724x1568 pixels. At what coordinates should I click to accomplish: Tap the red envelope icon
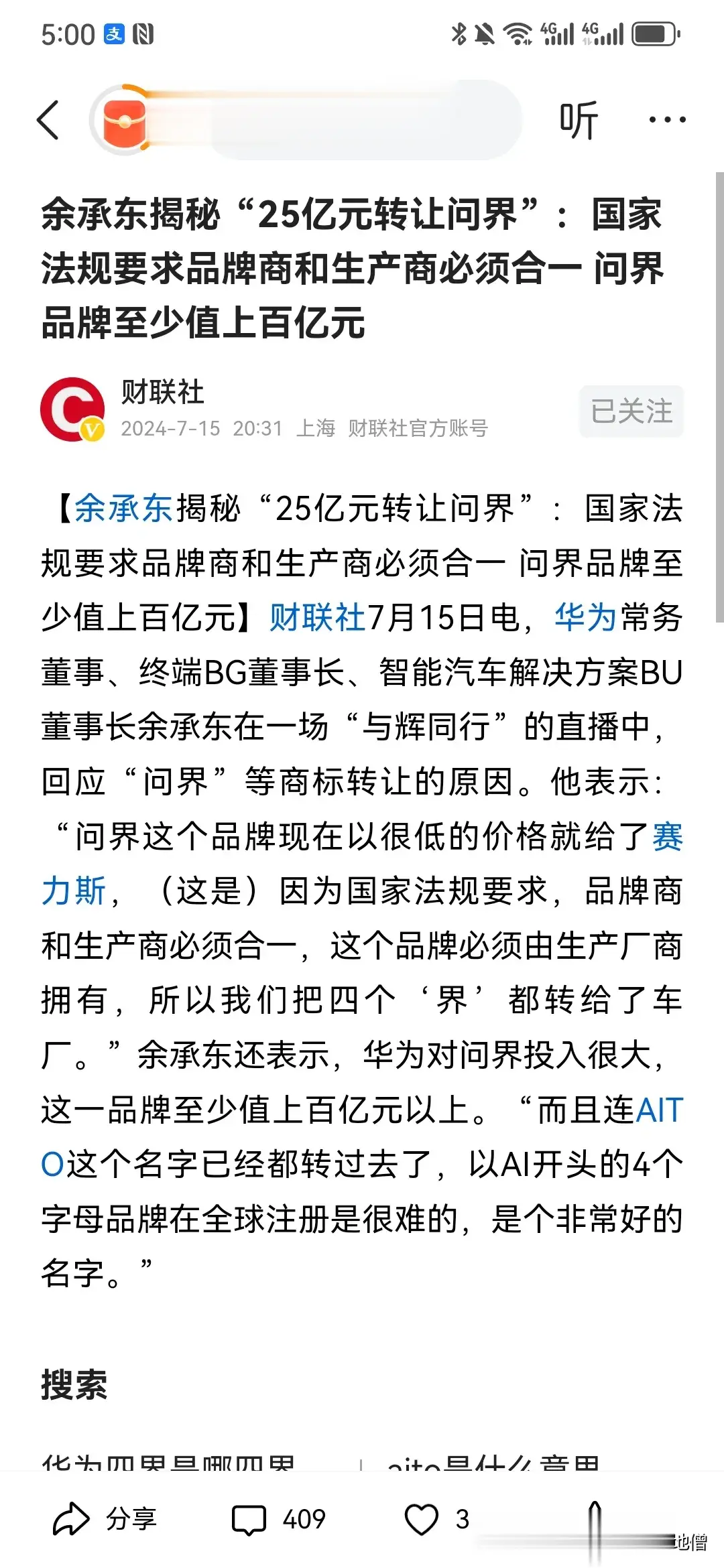pos(124,121)
